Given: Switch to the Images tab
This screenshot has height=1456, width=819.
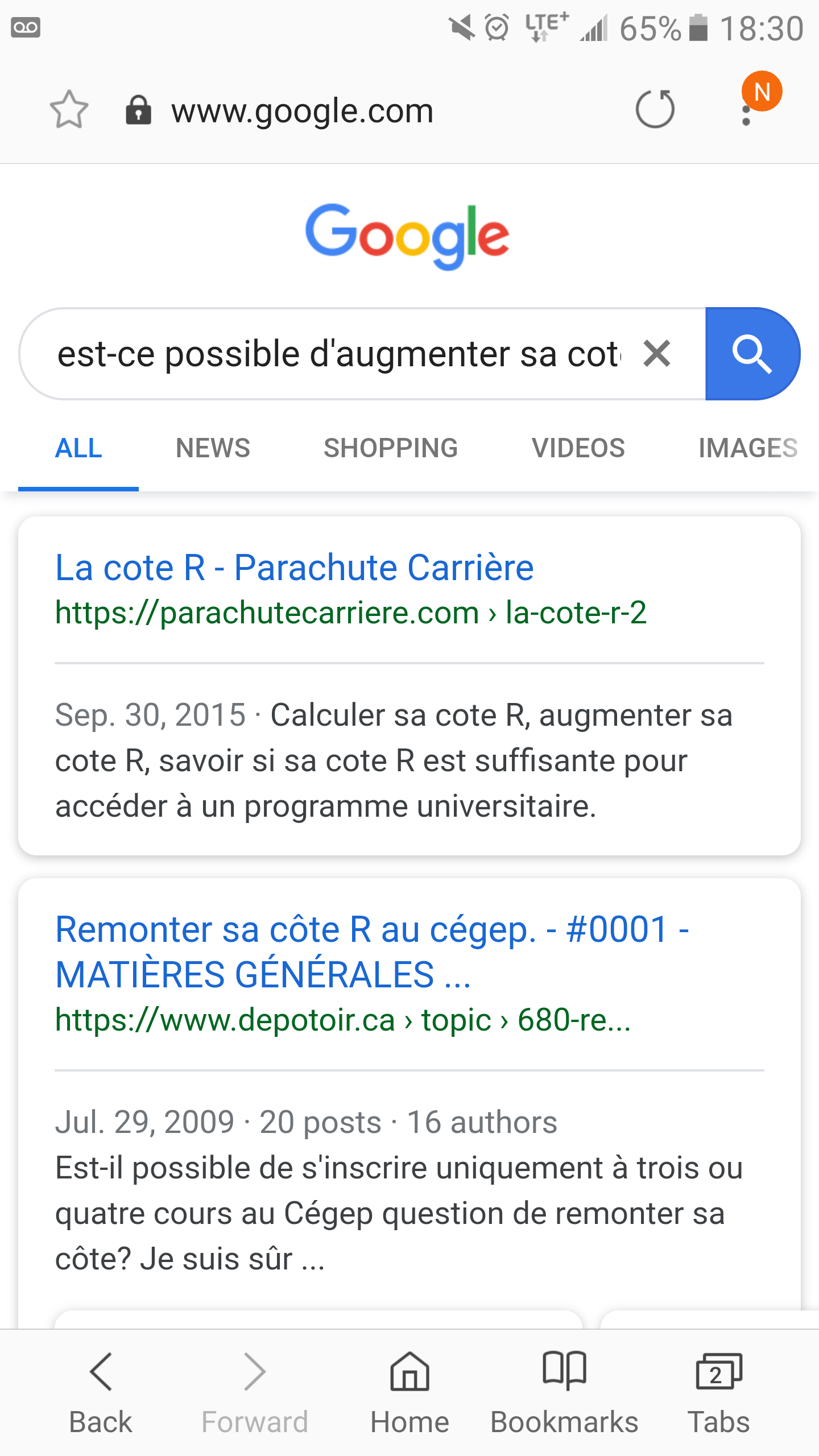Looking at the screenshot, I should [748, 448].
